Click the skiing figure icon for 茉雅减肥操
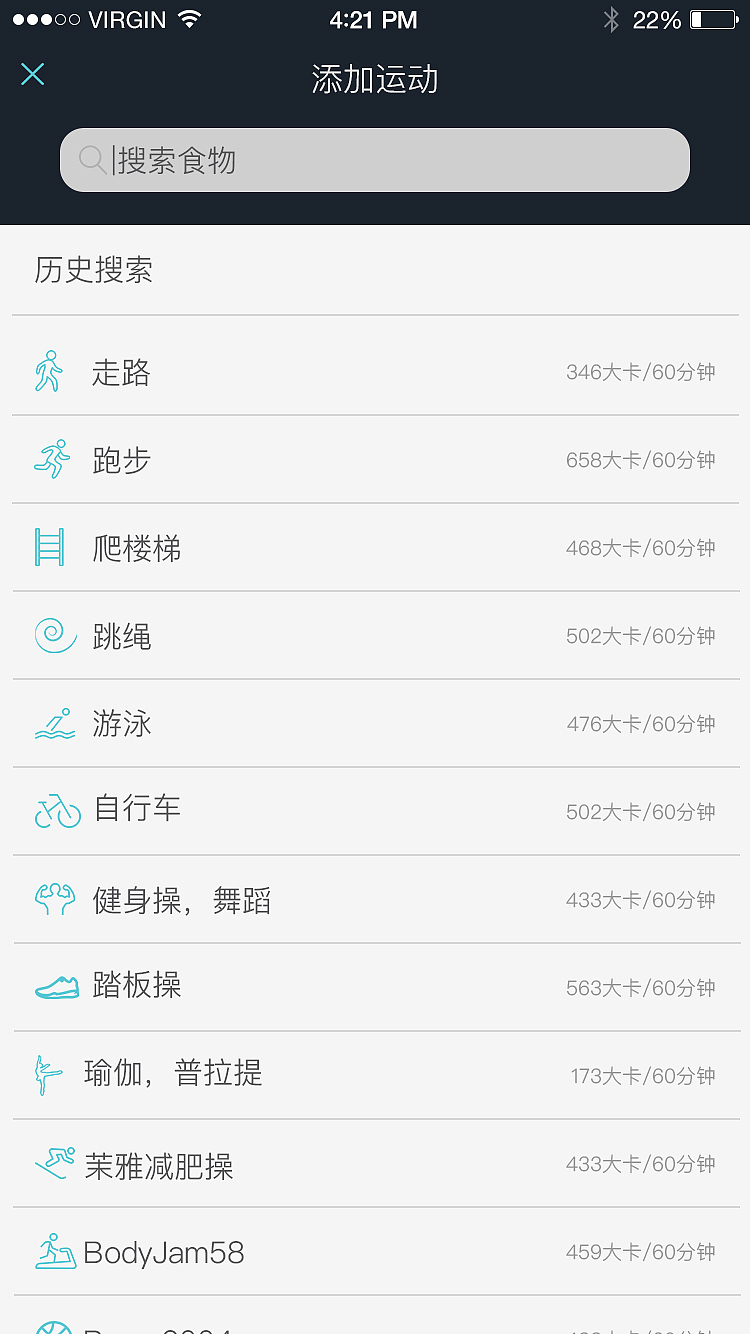This screenshot has height=1334, width=750. 56,1163
